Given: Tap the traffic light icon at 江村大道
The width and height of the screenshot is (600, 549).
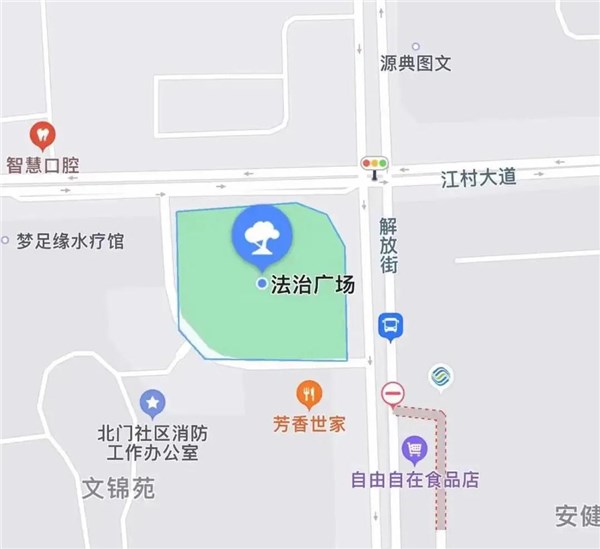Looking at the screenshot, I should pyautogui.click(x=375, y=164).
